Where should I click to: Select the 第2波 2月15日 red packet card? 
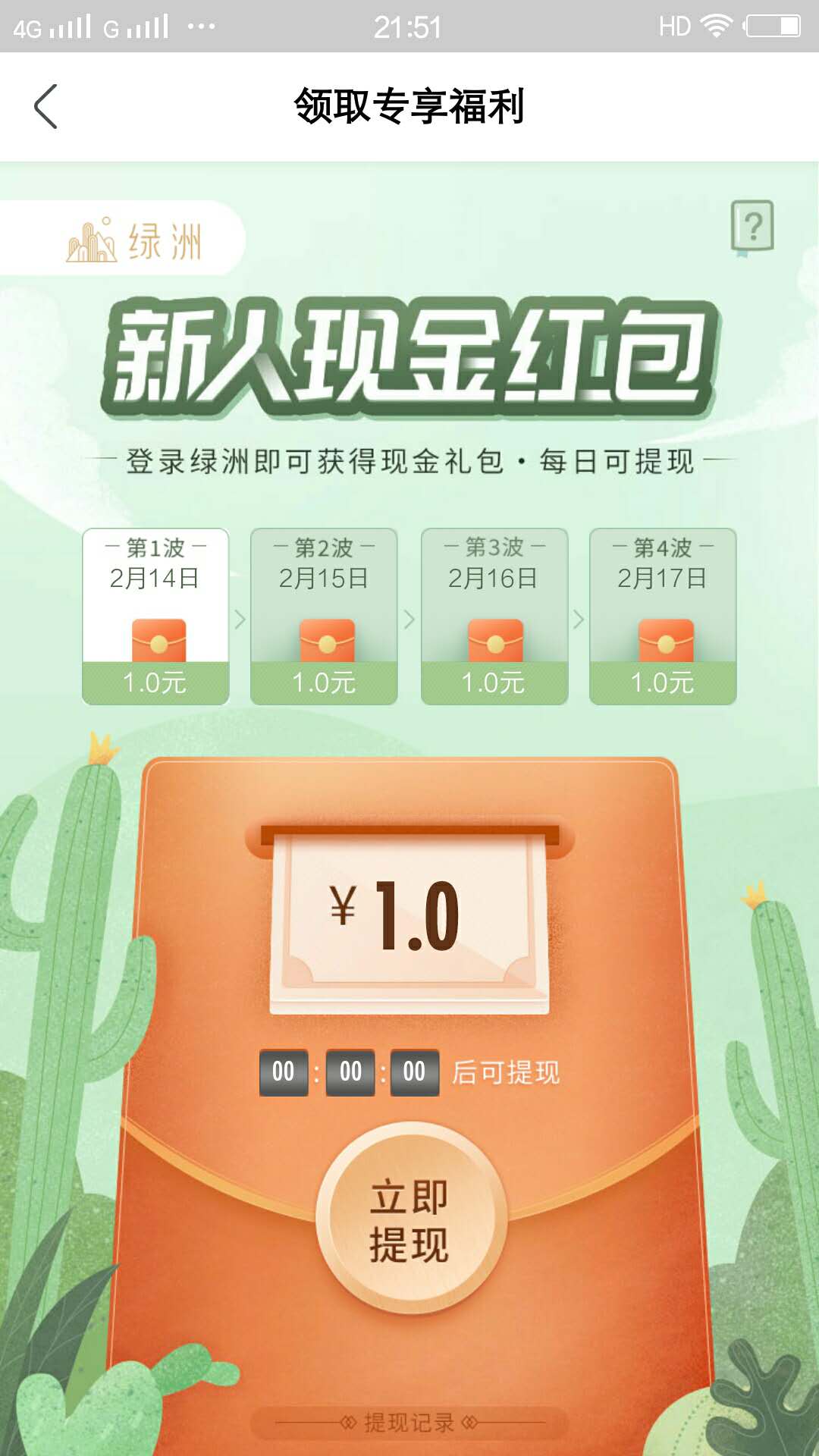coord(324,616)
